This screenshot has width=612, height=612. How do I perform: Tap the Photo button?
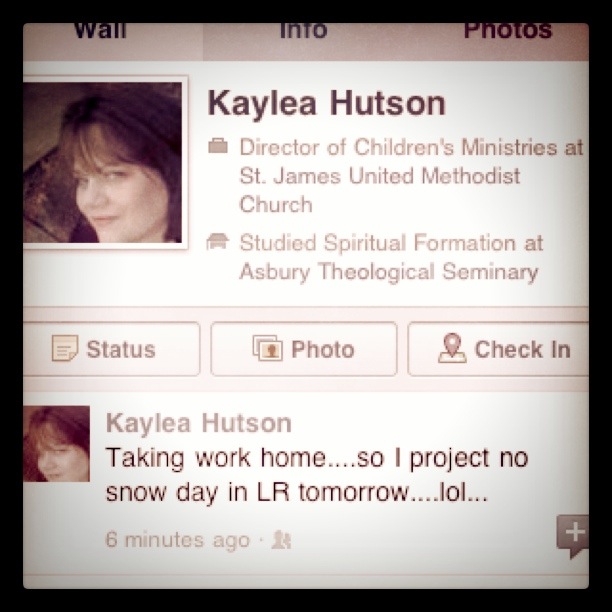point(304,349)
